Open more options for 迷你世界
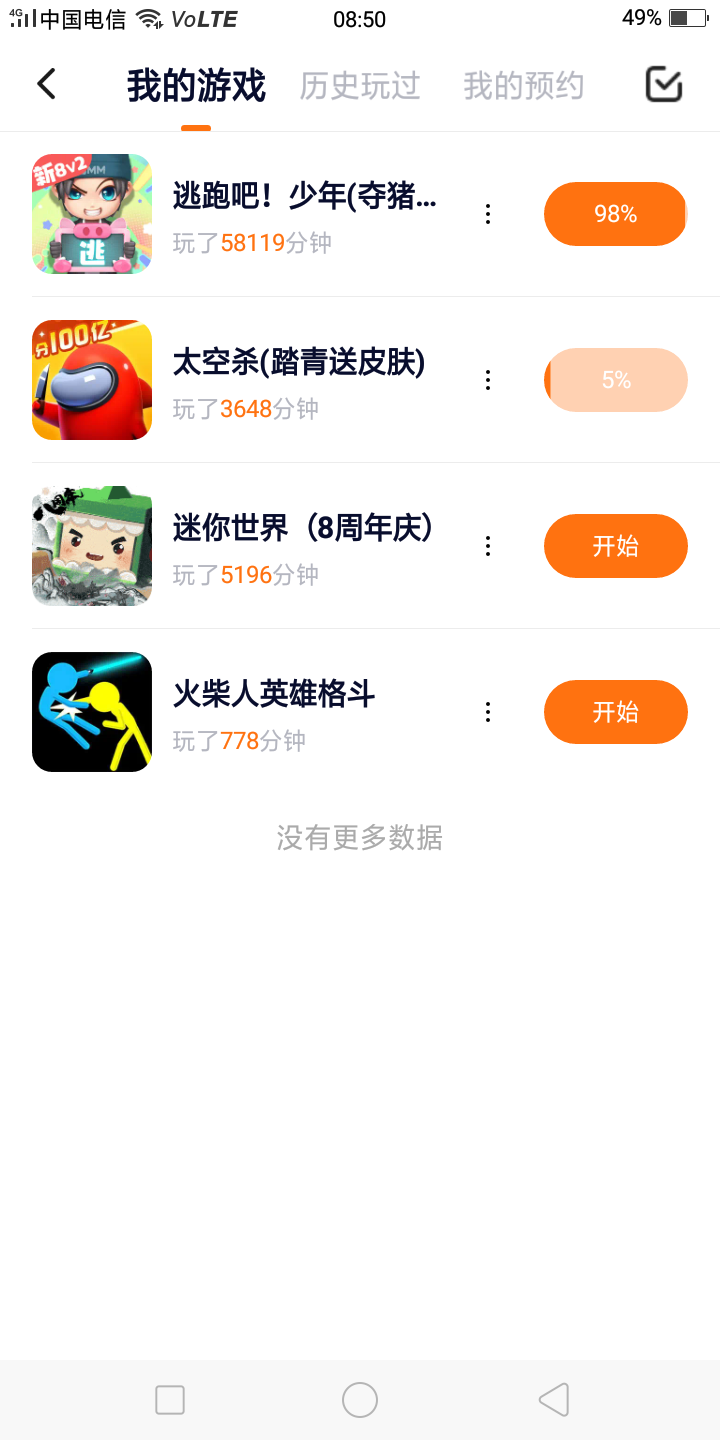720x1440 pixels. point(488,546)
